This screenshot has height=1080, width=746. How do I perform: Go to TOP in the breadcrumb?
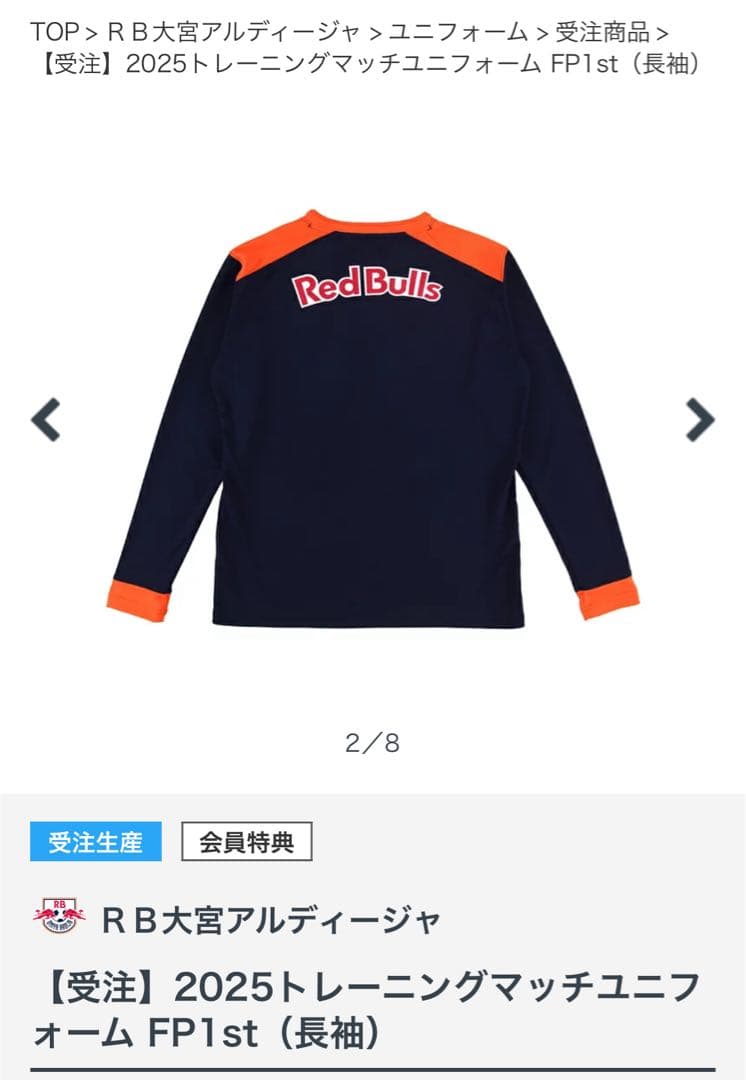tap(54, 32)
